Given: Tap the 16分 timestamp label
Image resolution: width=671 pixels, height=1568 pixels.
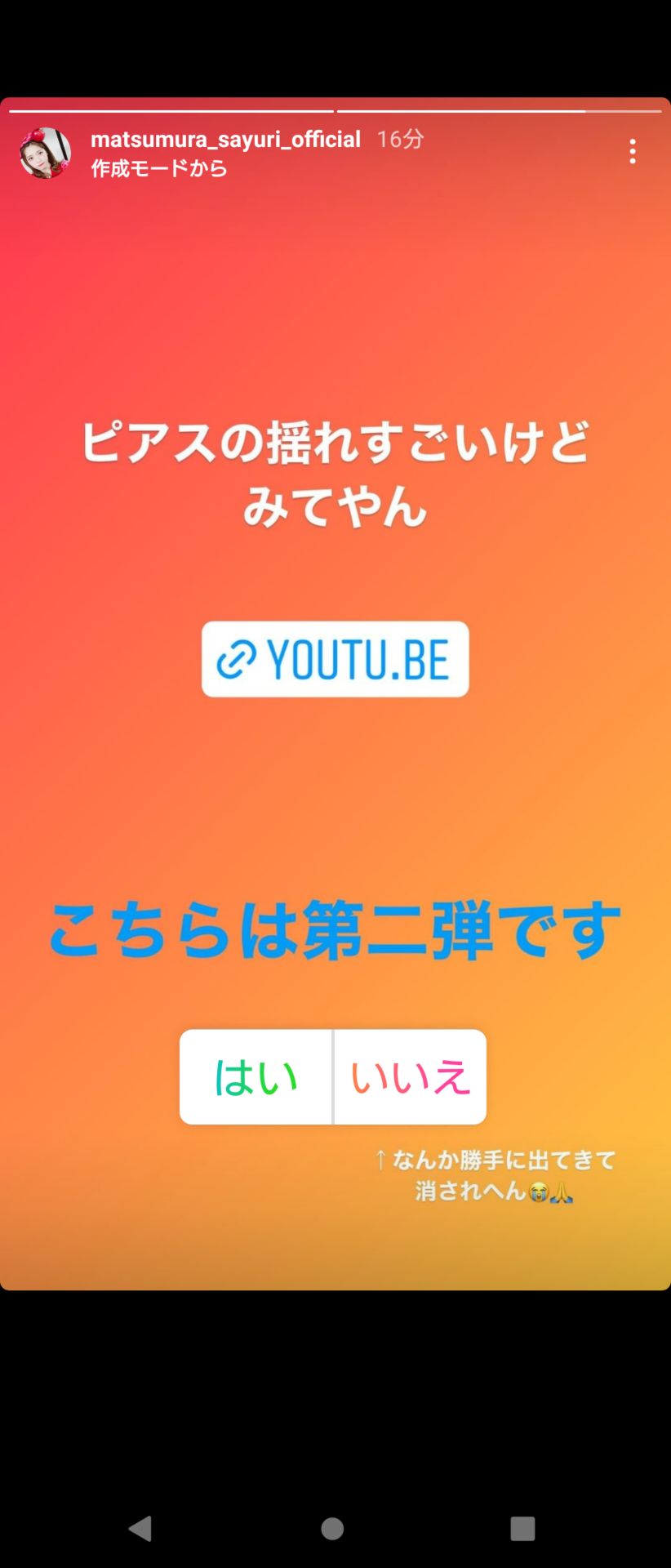Looking at the screenshot, I should [398, 138].
